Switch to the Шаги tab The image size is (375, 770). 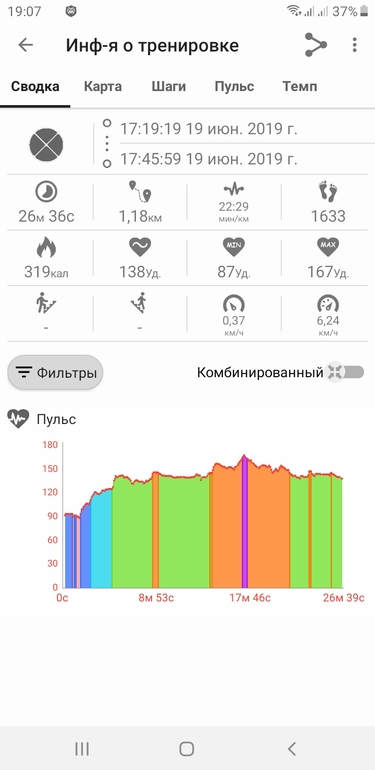pos(168,87)
